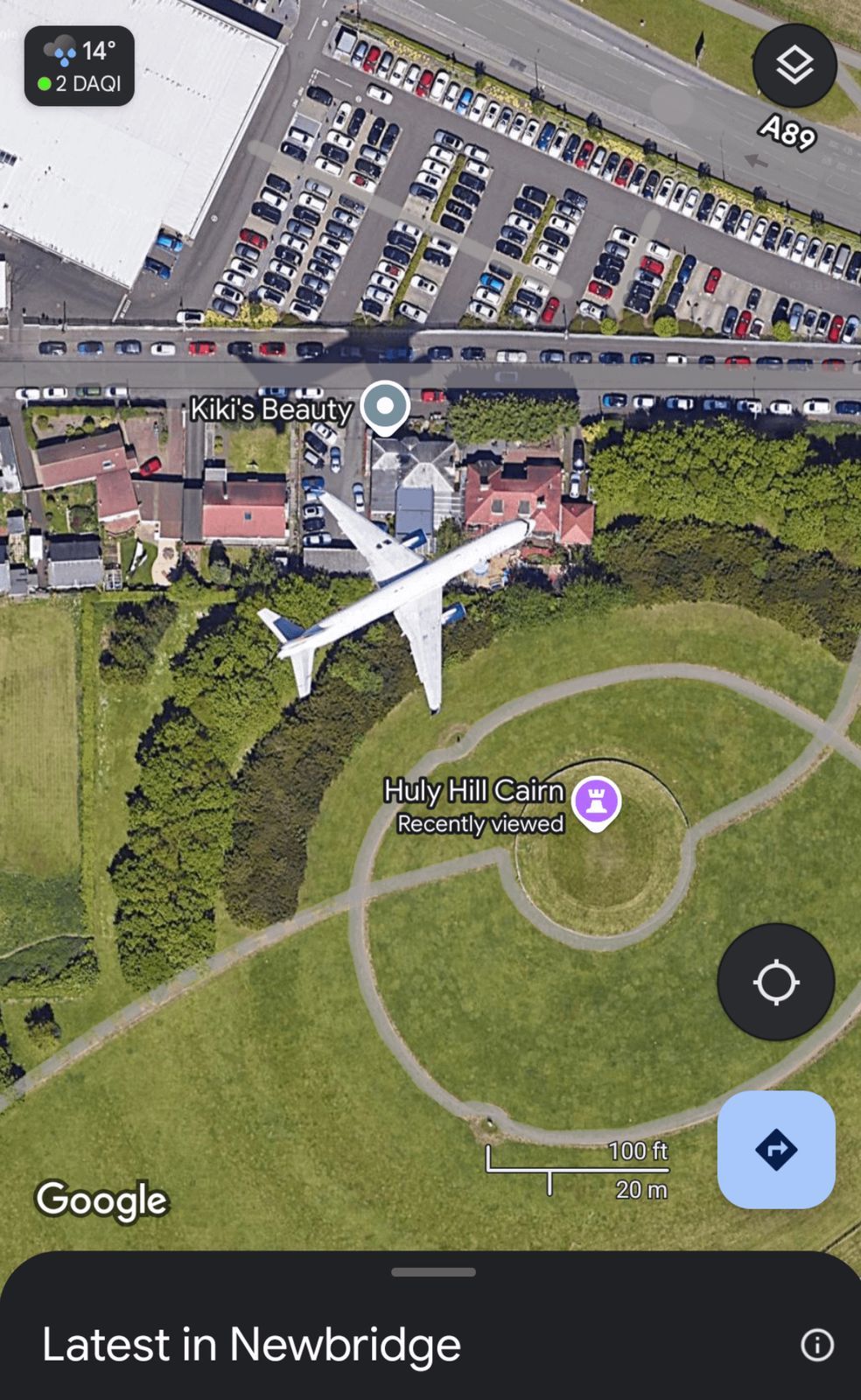View info about Latest in Newbridge
The image size is (861, 1400).
pyautogui.click(x=817, y=1345)
